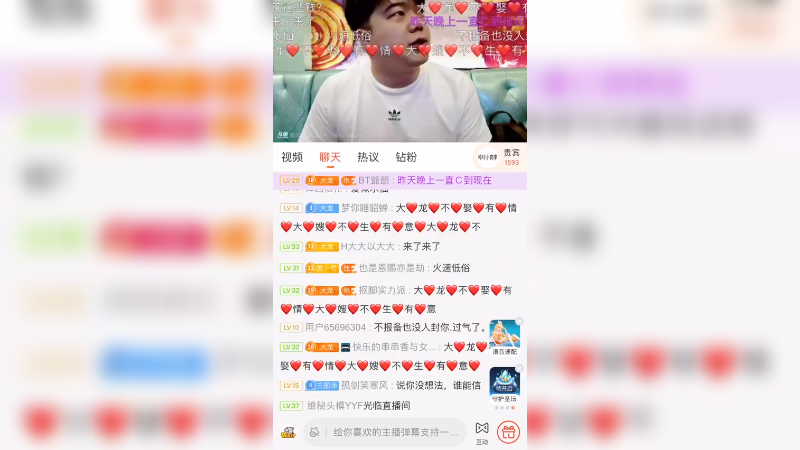Select the 聊天 tab
The width and height of the screenshot is (800, 450).
point(330,157)
